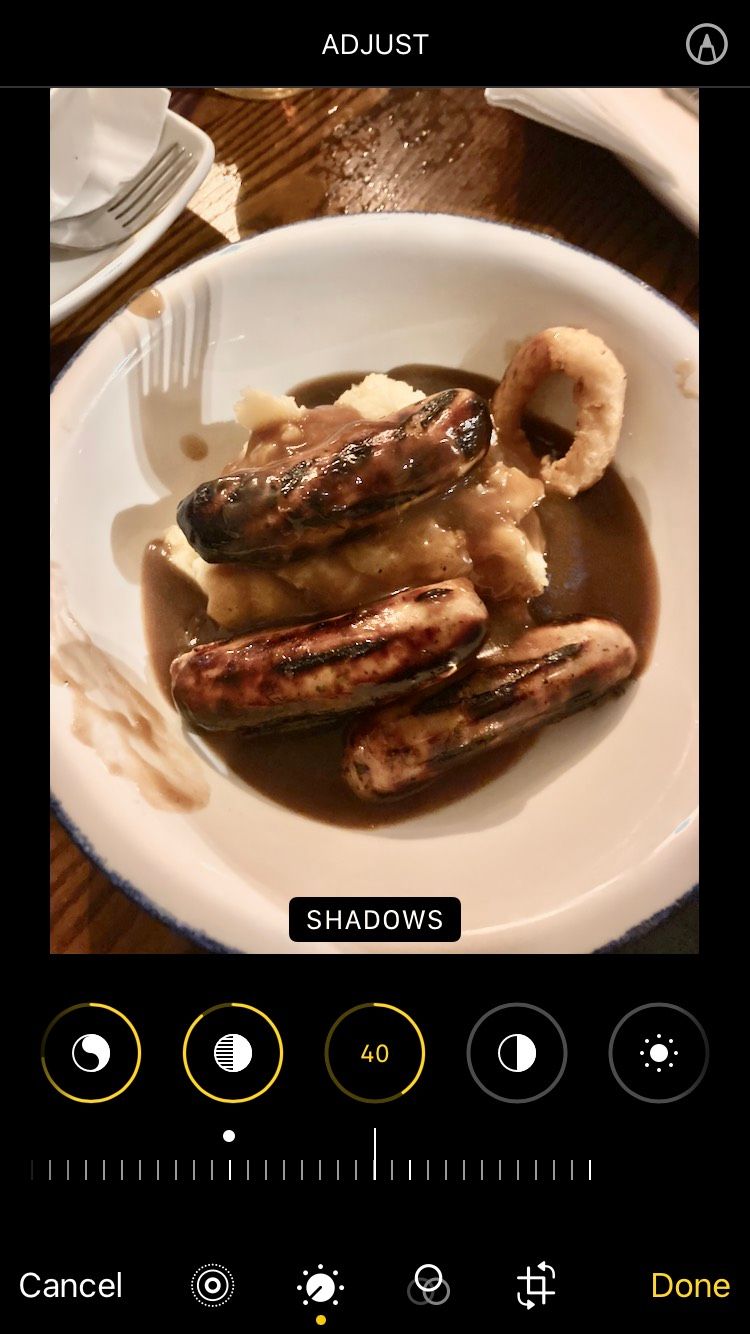Tap the Shadows dial showing 40

(x=375, y=1053)
